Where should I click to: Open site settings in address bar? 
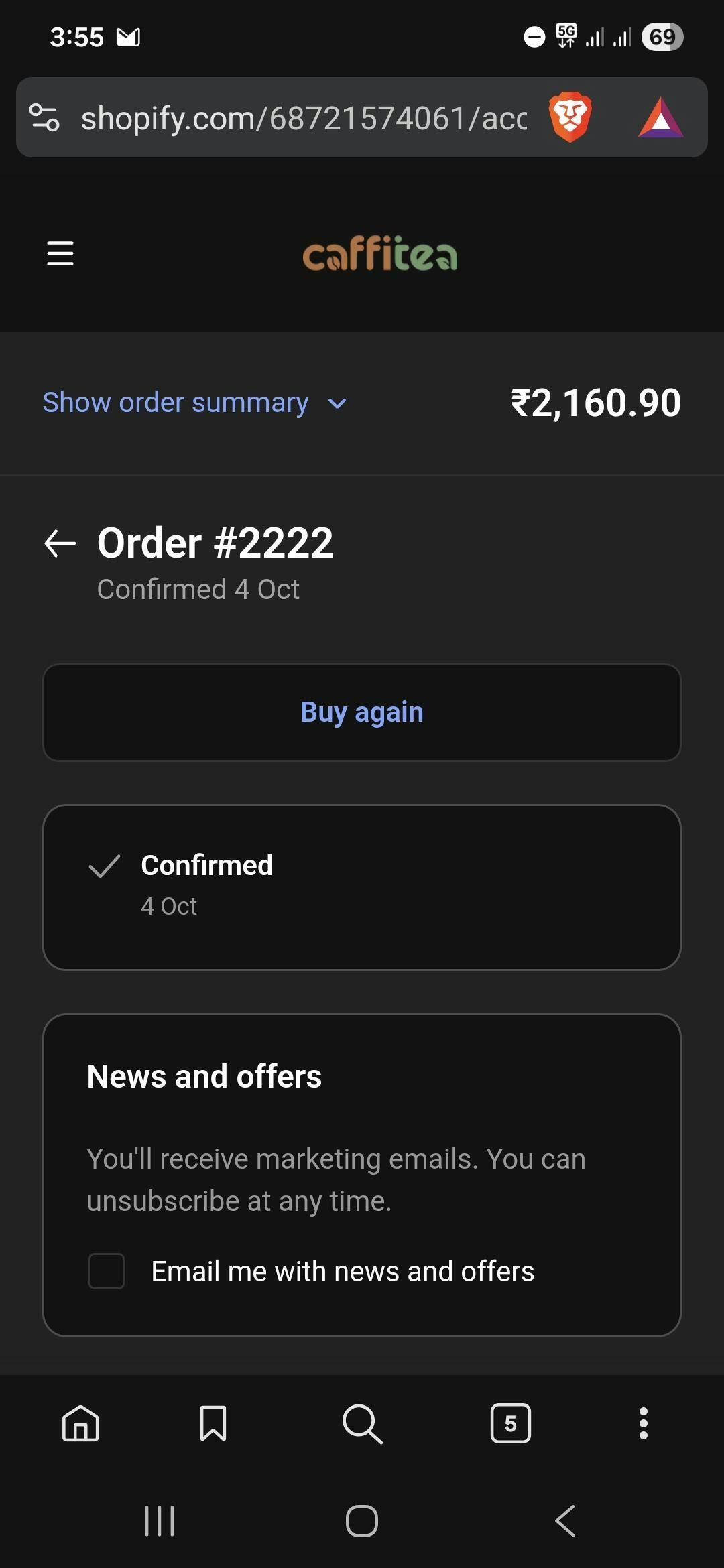[44, 117]
